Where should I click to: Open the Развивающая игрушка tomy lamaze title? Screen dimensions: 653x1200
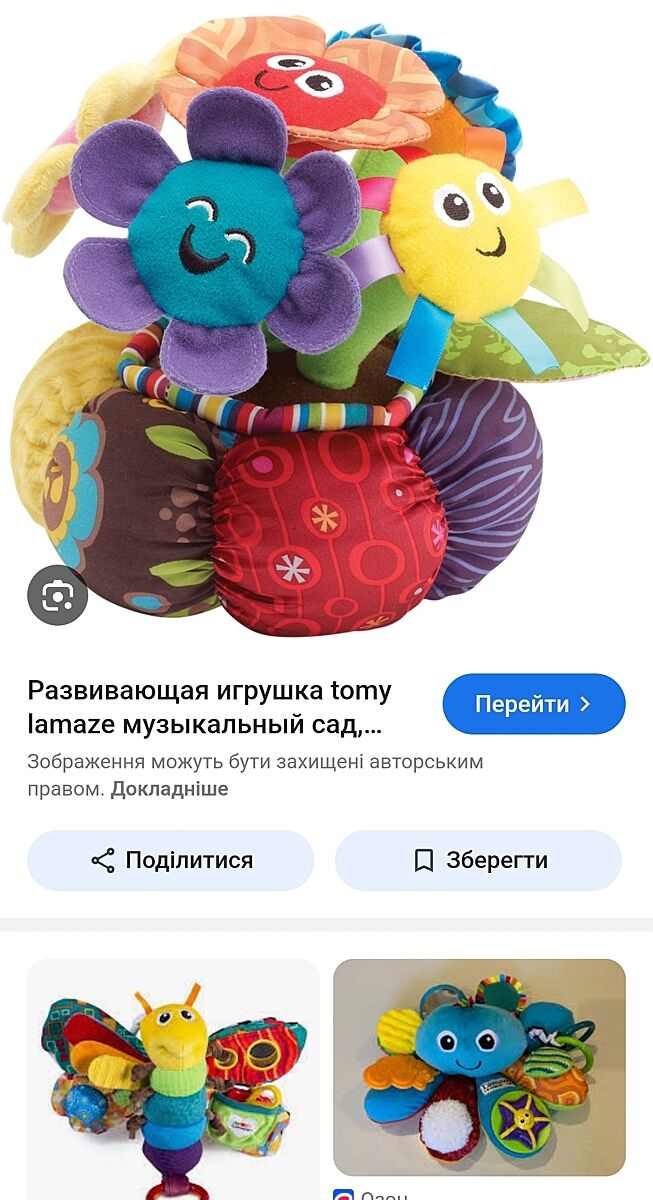pyautogui.click(x=210, y=705)
